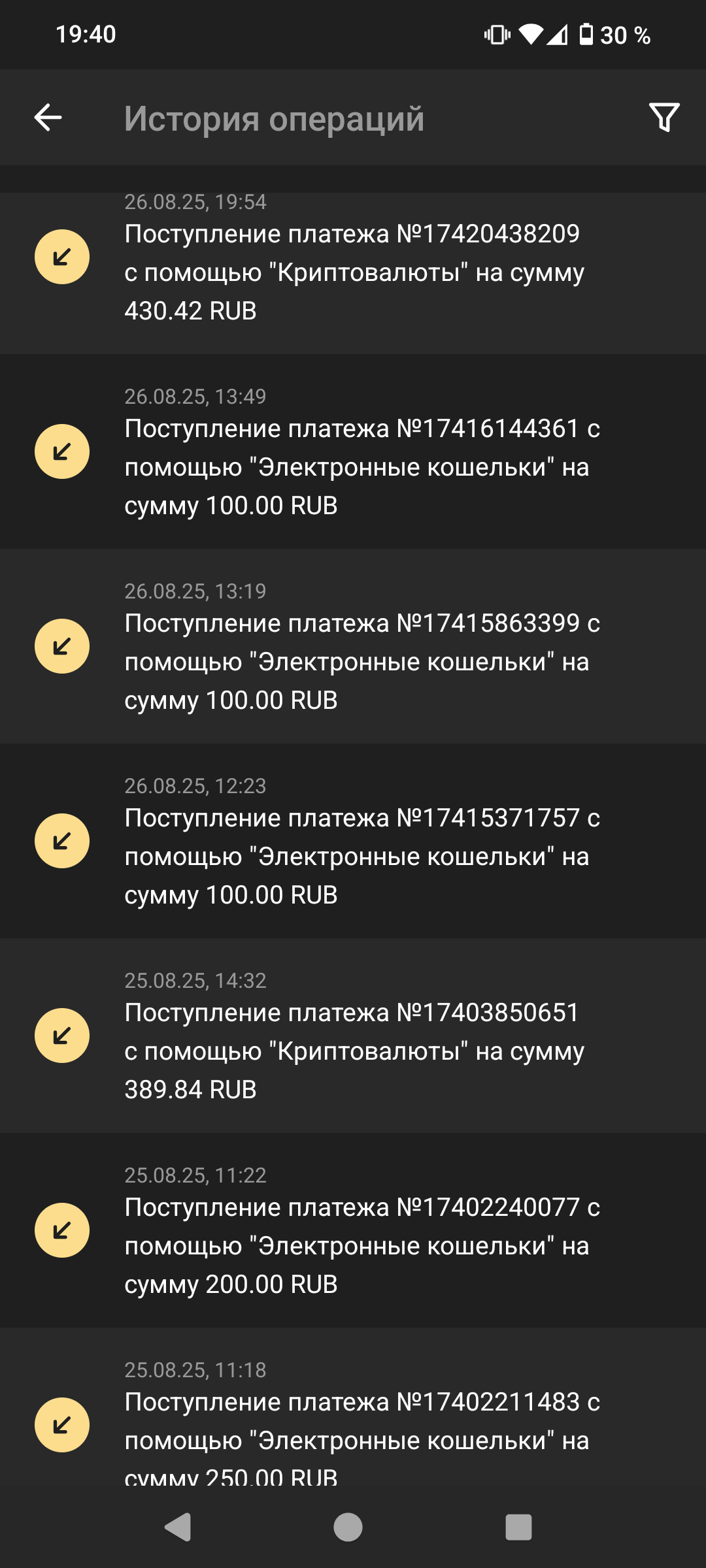Open payment №17402240077 for 200.00 RUB
This screenshot has width=706, height=1568.
coord(353,1245)
